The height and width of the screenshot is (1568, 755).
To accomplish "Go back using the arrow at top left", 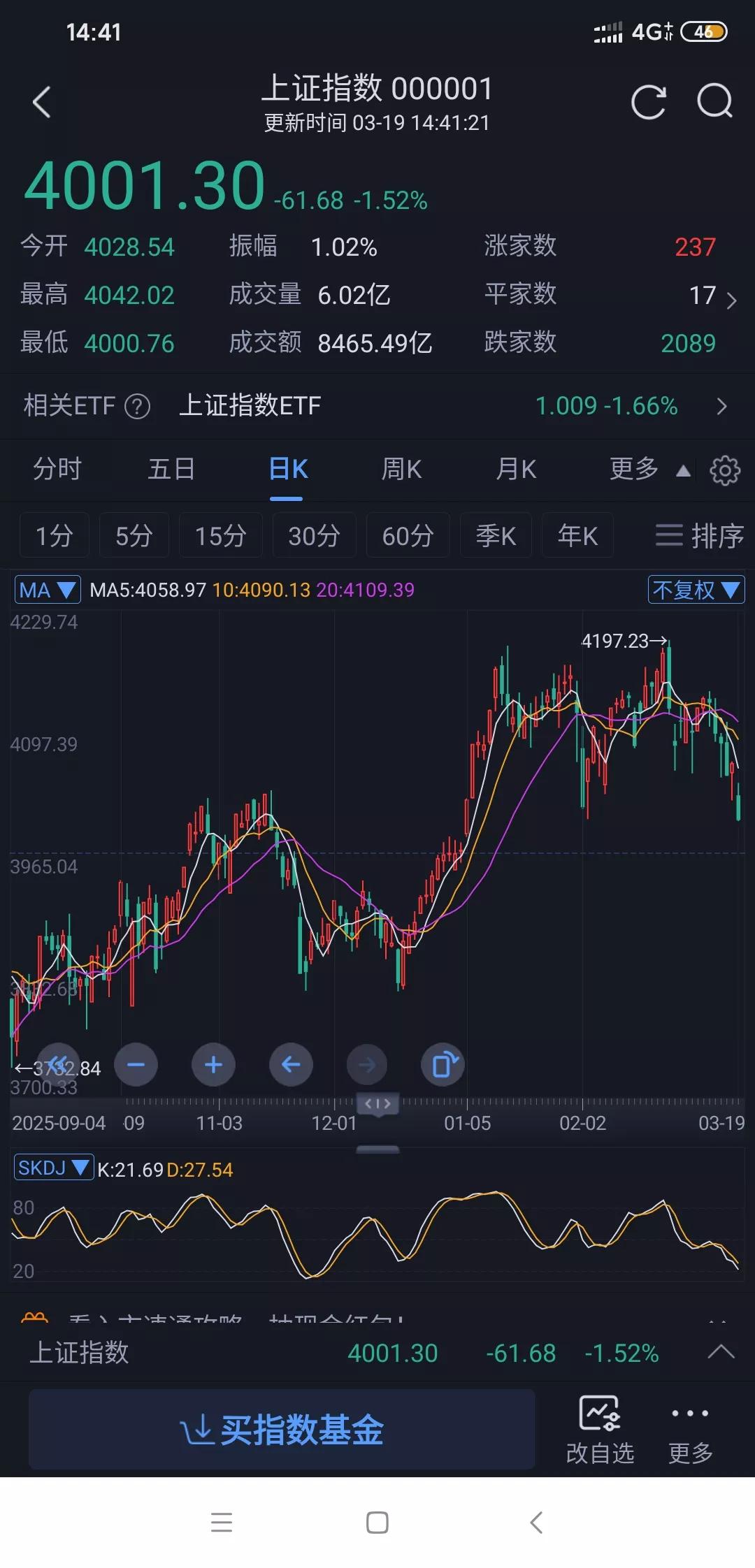I will [x=42, y=102].
